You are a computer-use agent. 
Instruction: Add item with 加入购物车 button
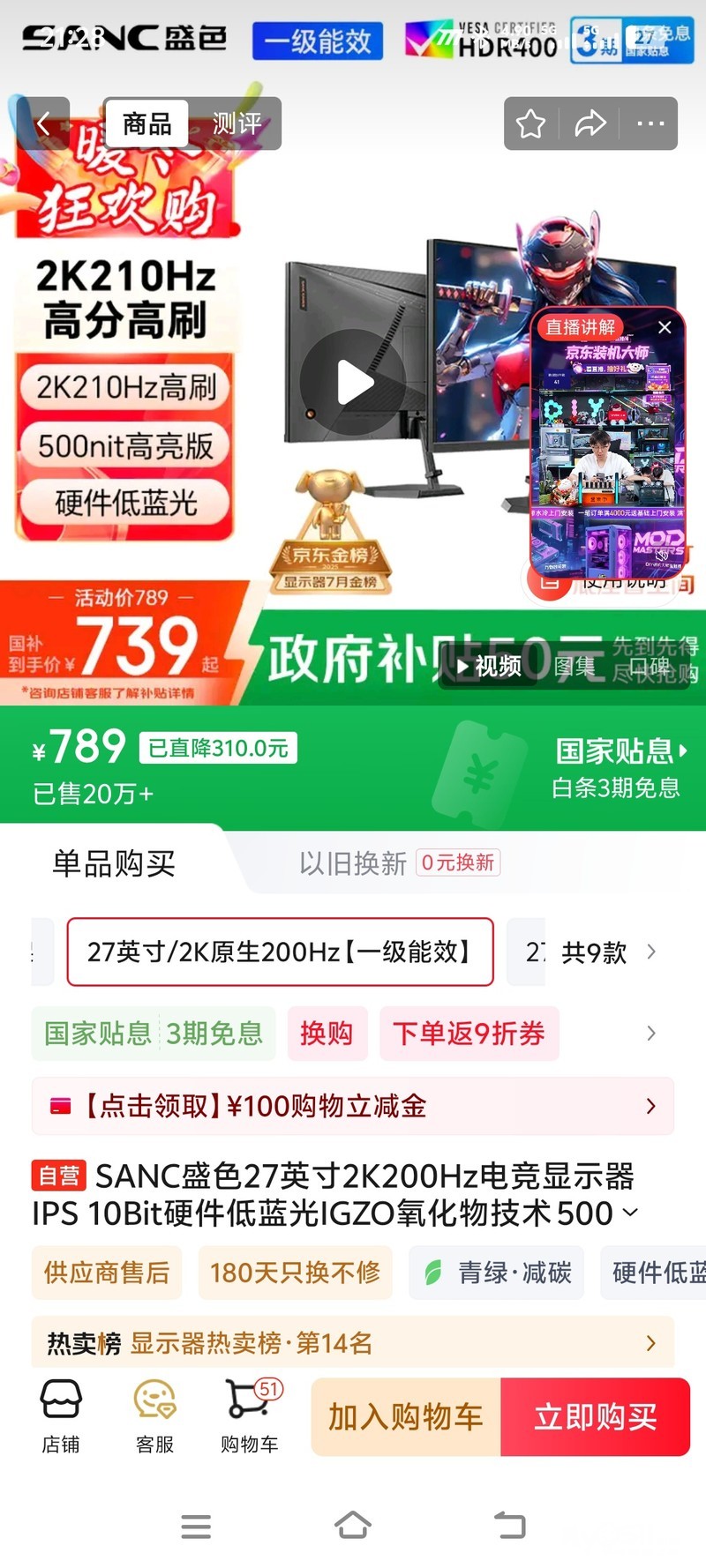[406, 1417]
